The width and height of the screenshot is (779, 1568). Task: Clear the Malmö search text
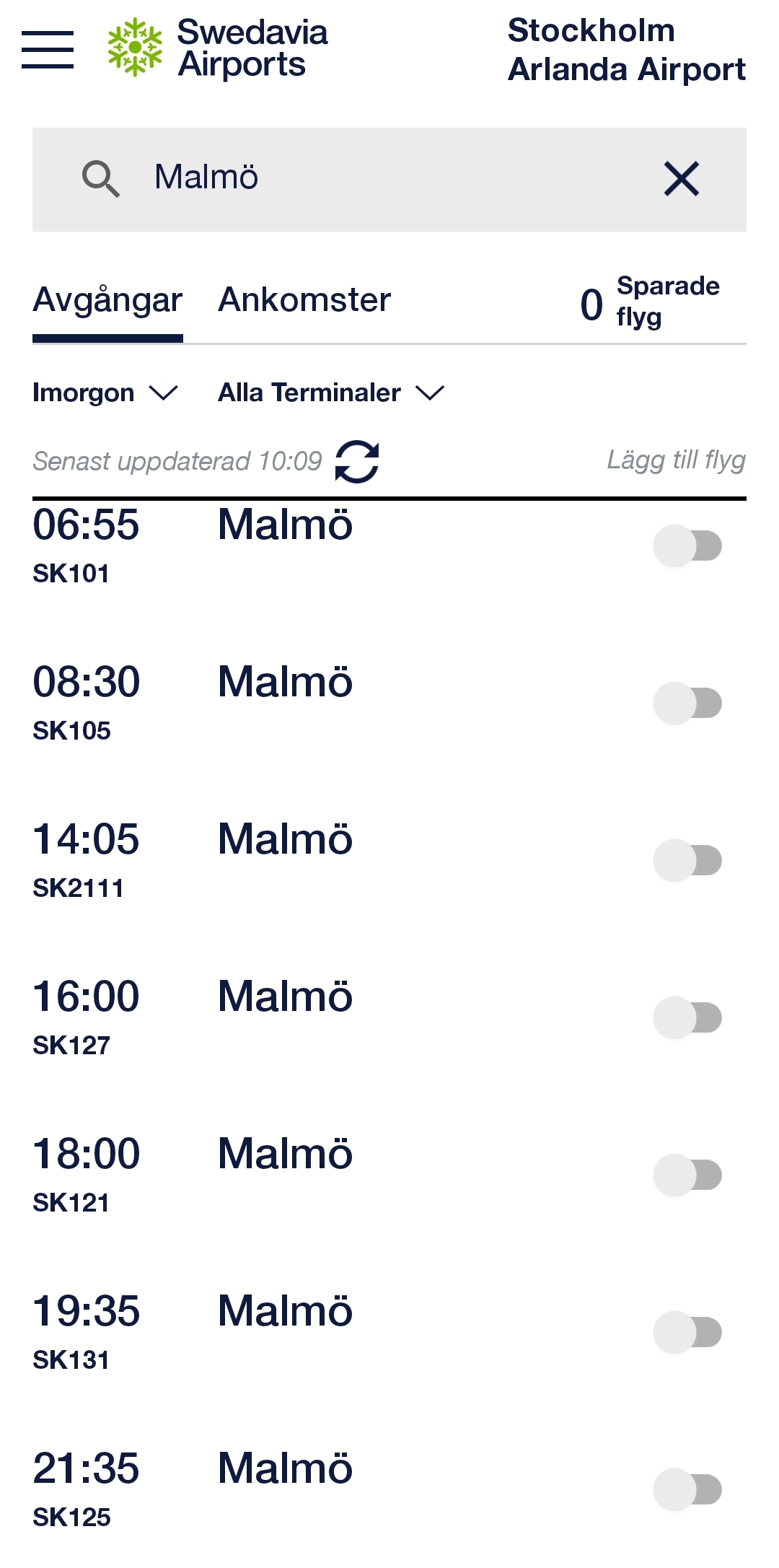point(681,179)
